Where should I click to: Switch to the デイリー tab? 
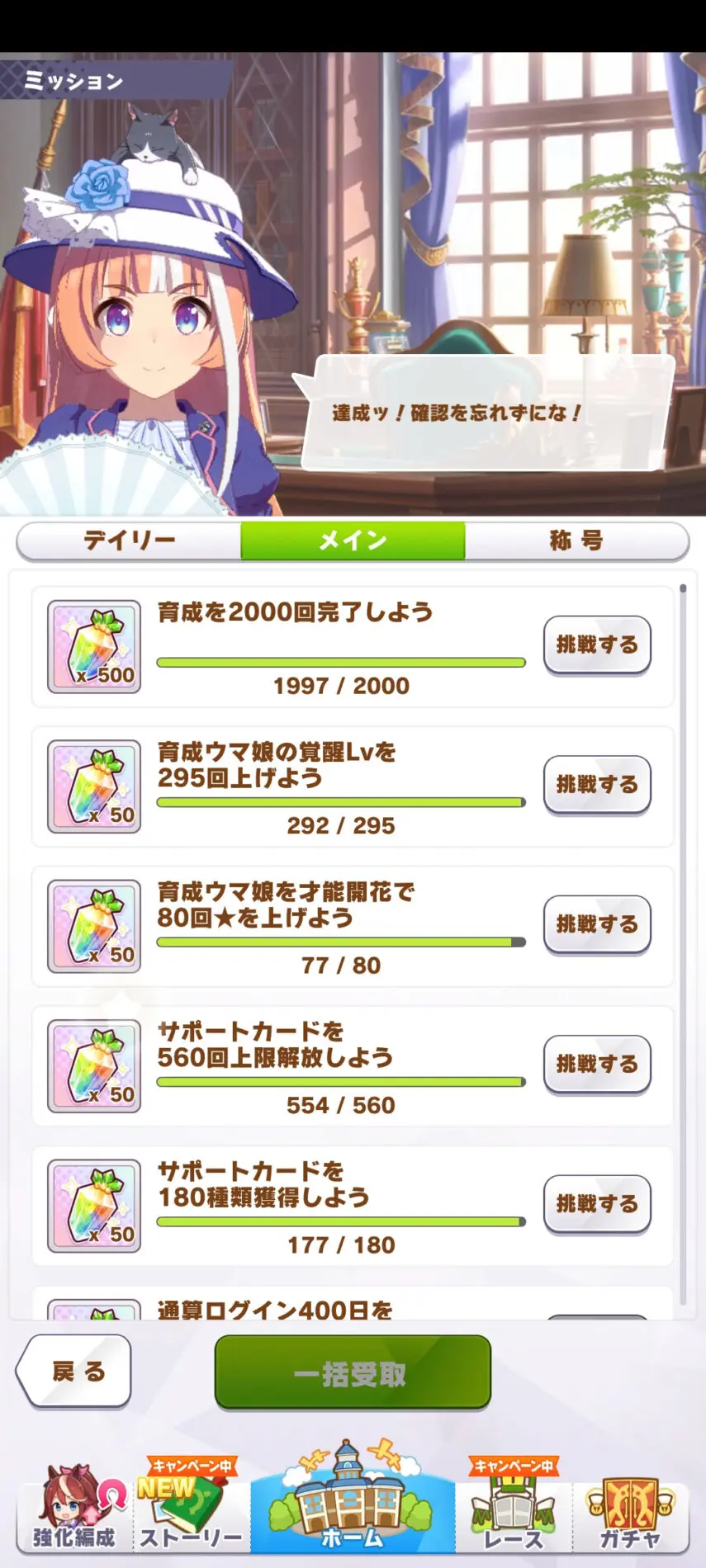[x=130, y=541]
